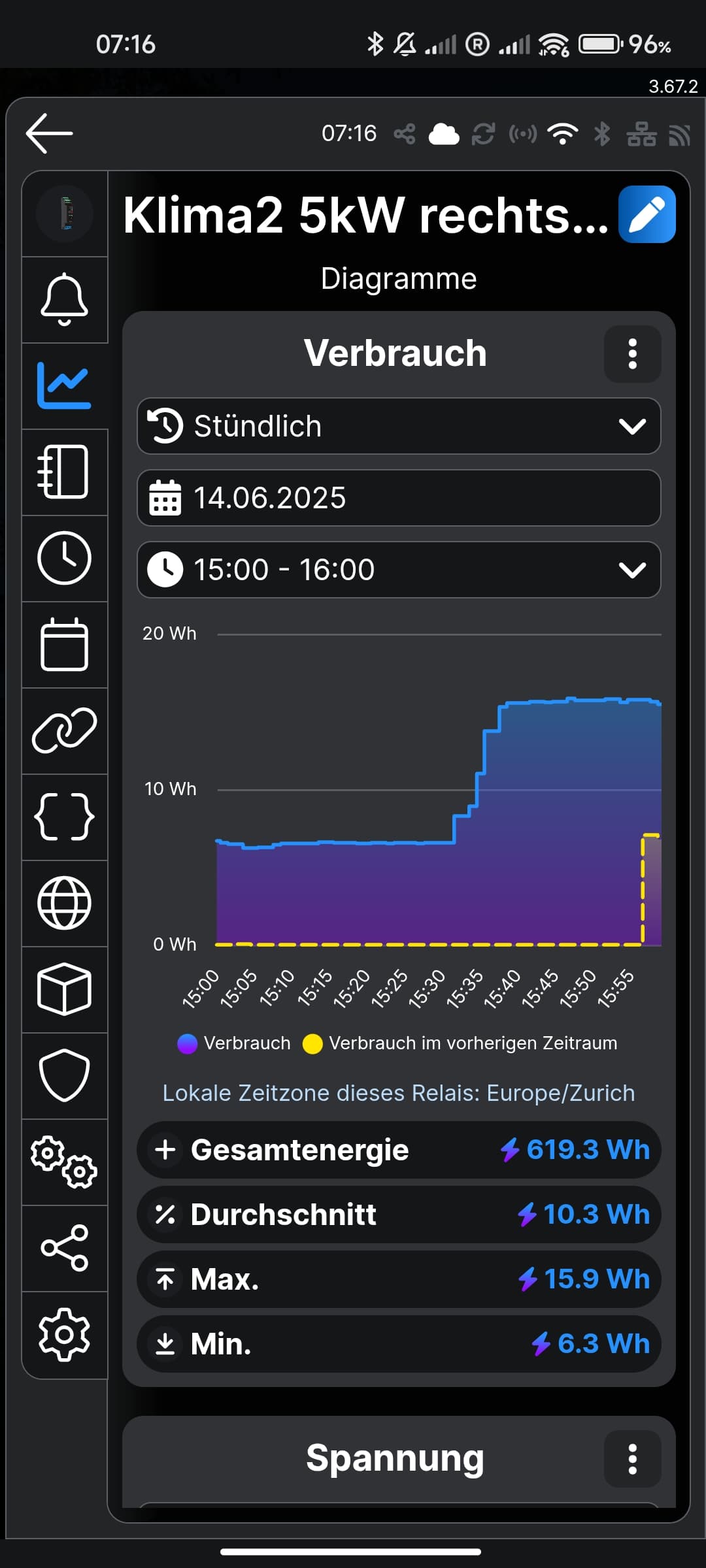Edit the Klima2 device name
The width and height of the screenshot is (706, 1568).
coord(647,214)
